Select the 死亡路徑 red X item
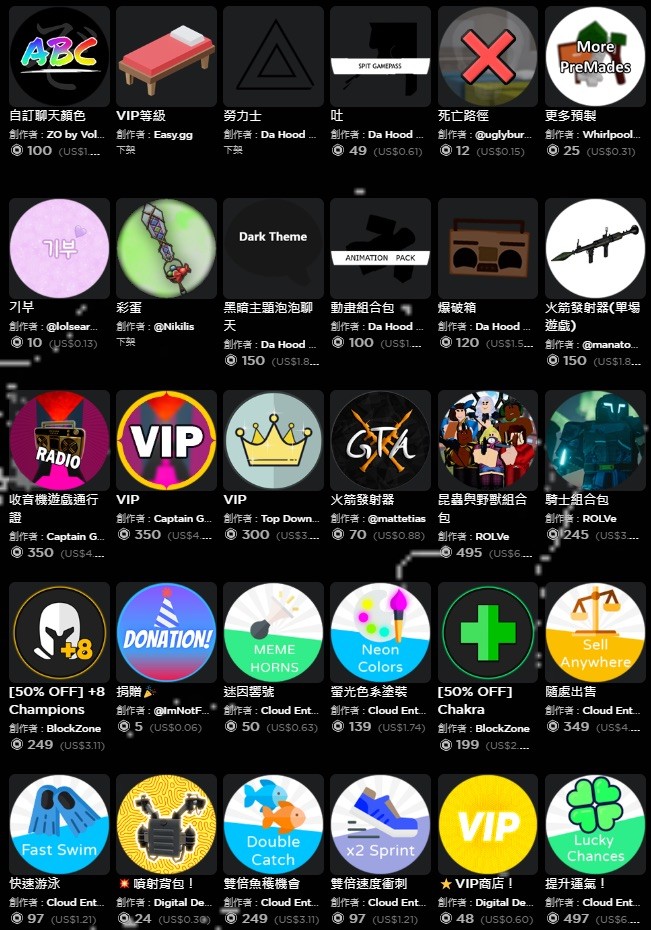The height and width of the screenshot is (930, 651). click(x=488, y=56)
